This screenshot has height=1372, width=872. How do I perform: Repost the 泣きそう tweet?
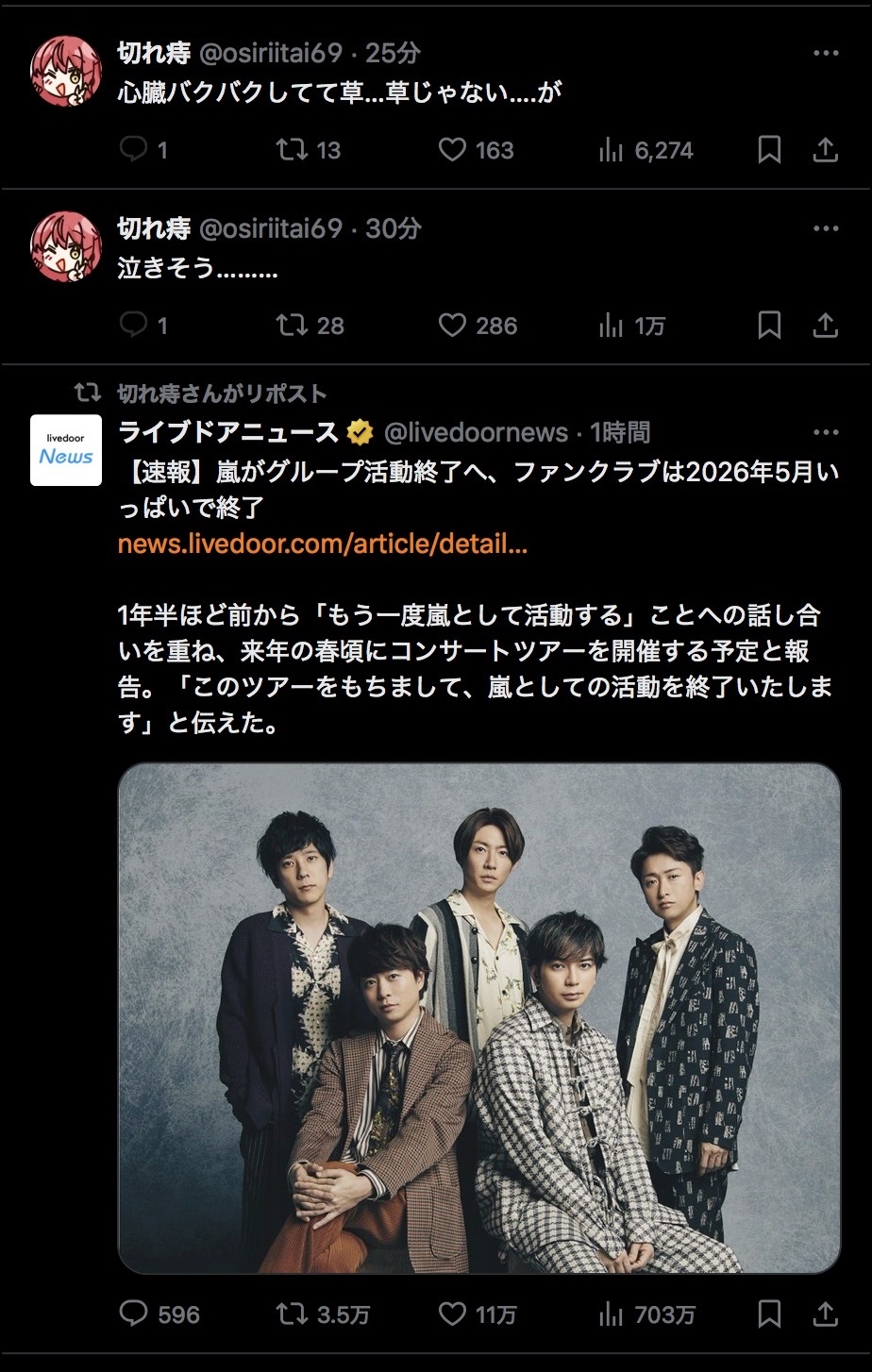(292, 326)
